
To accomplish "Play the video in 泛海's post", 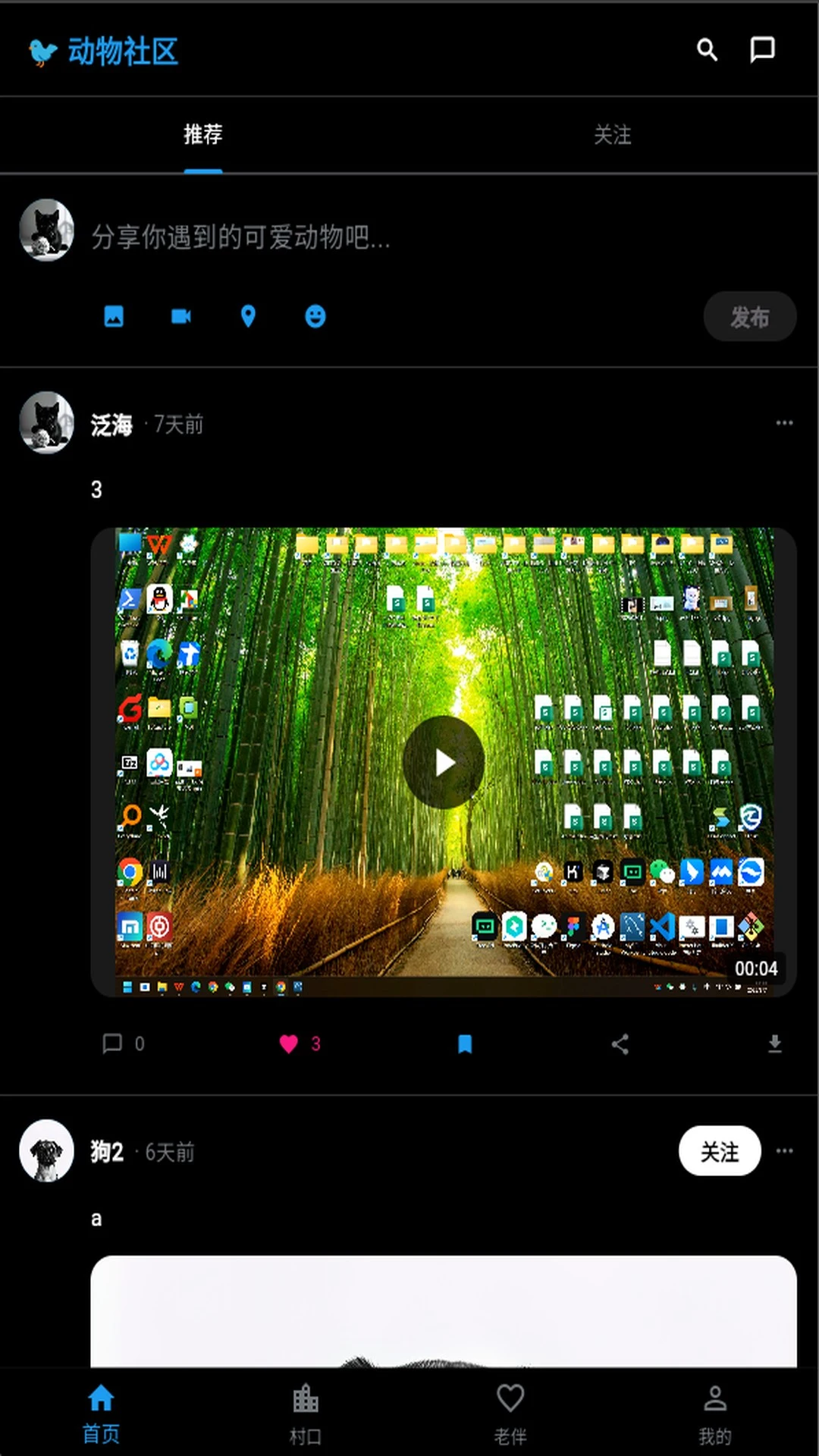I will 444,762.
